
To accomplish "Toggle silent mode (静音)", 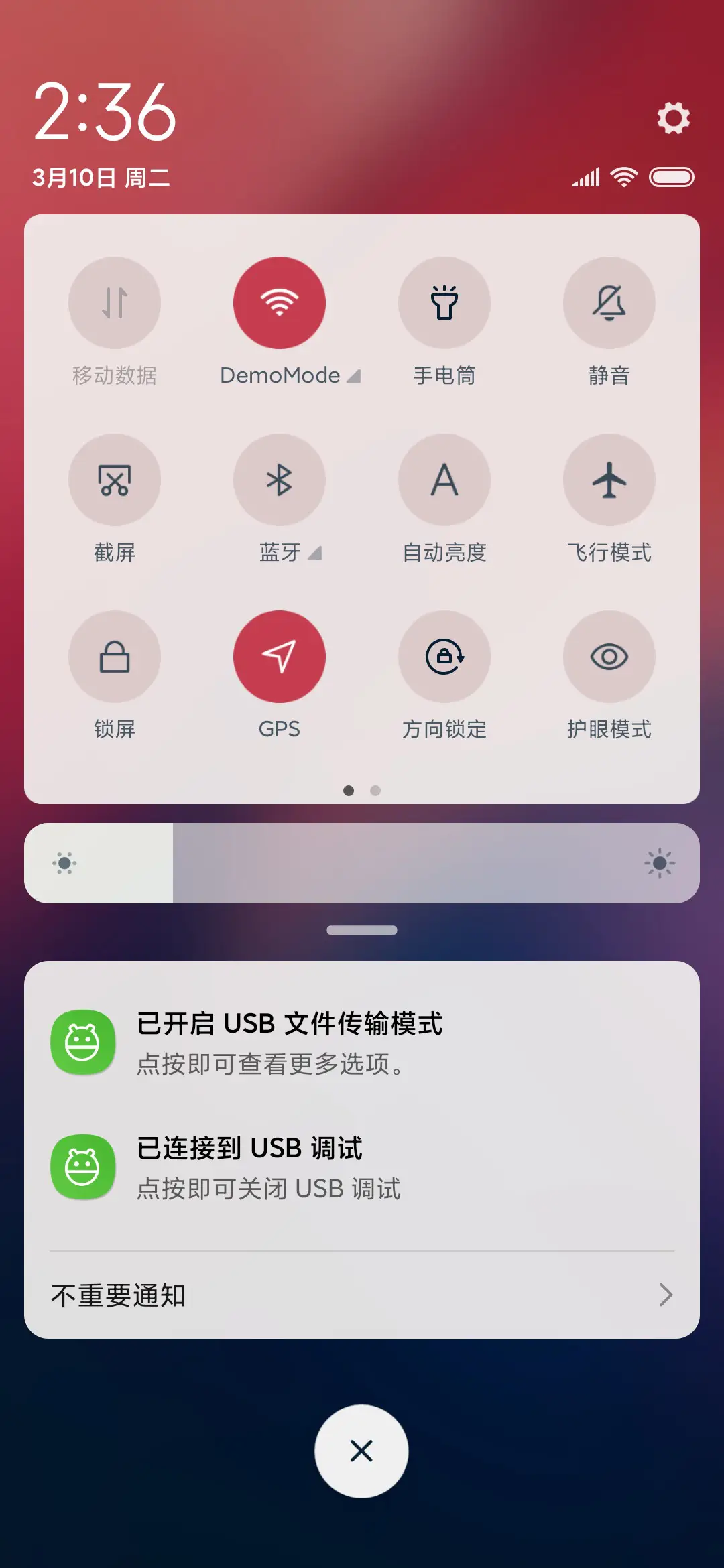I will [x=609, y=303].
